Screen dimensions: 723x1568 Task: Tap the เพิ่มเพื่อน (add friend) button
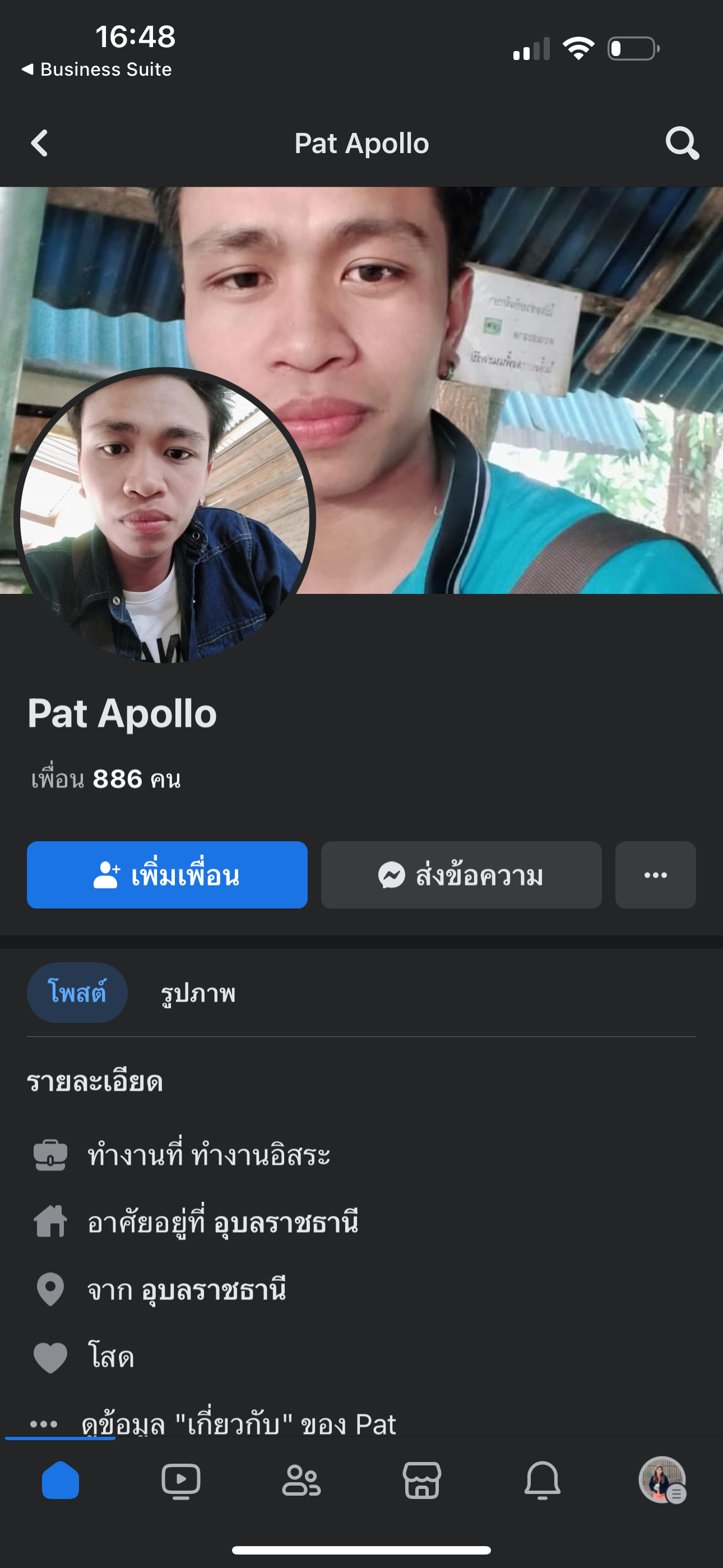coord(167,875)
